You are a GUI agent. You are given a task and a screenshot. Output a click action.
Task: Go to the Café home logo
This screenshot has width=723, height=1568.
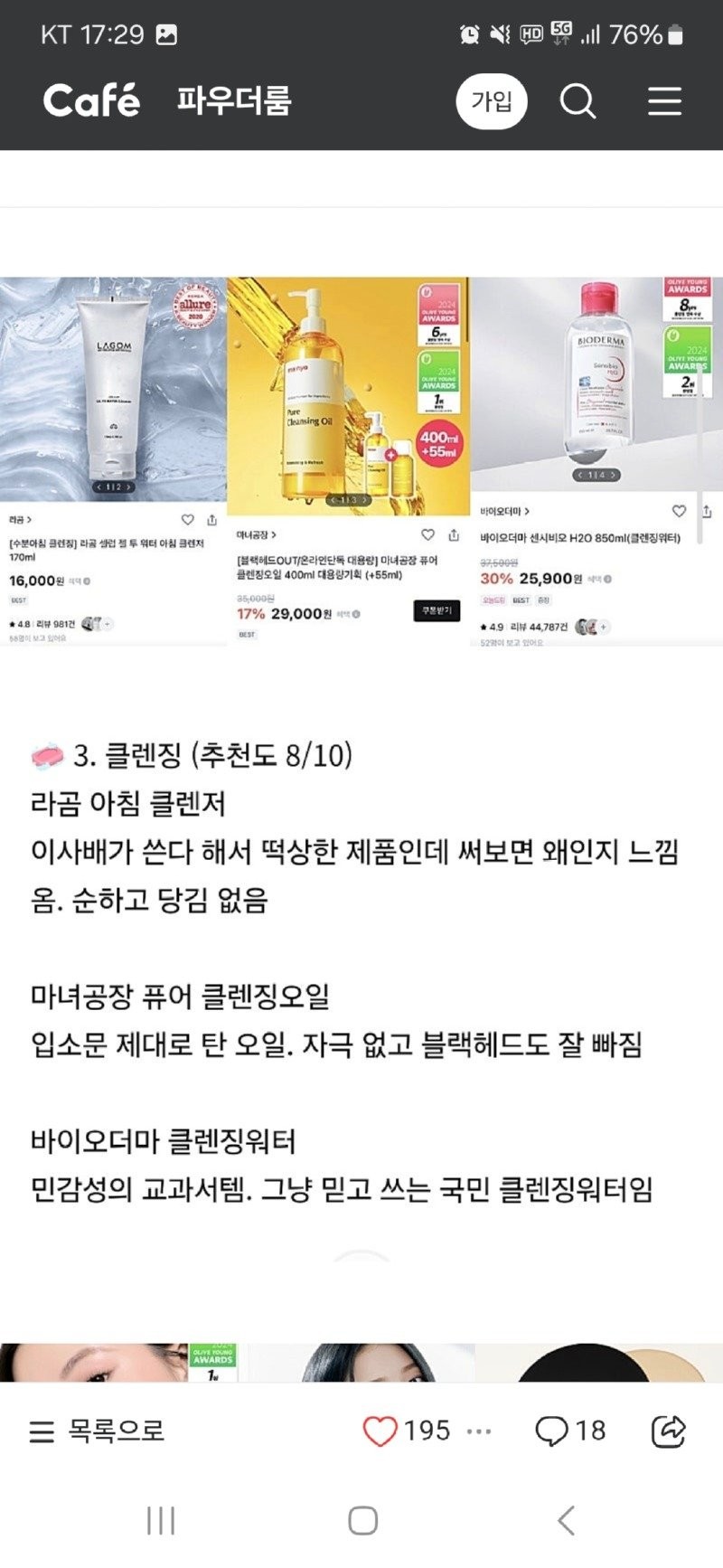tap(91, 100)
